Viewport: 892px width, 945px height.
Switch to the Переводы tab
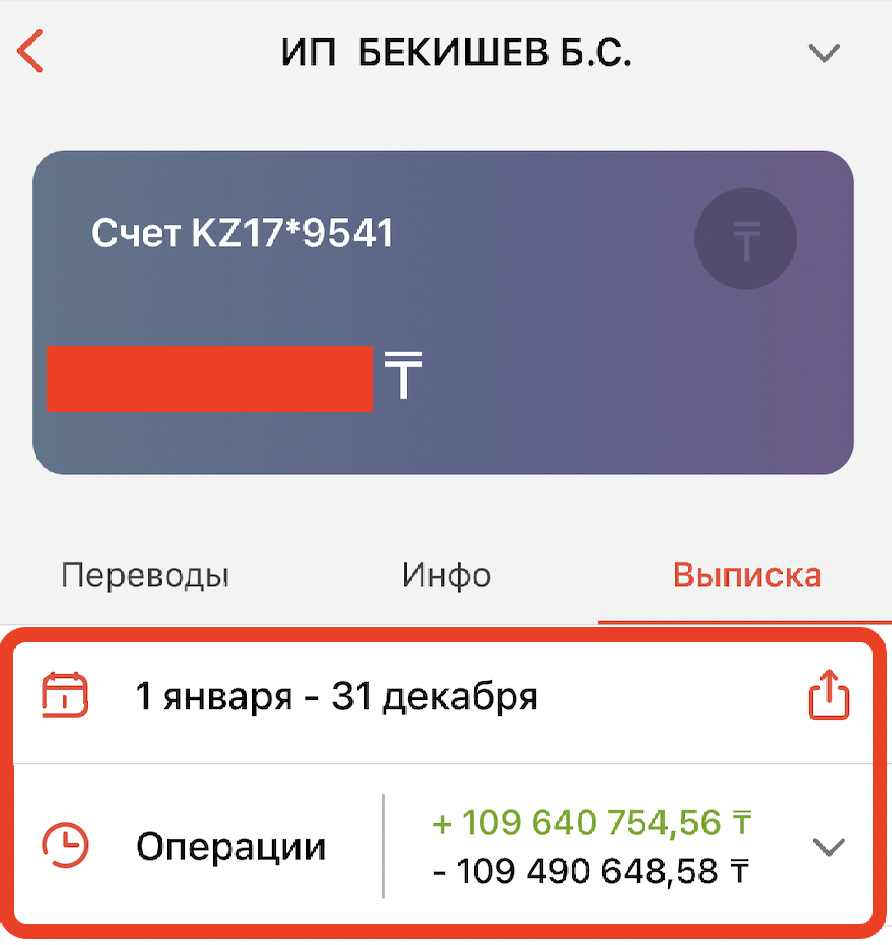(x=145, y=576)
